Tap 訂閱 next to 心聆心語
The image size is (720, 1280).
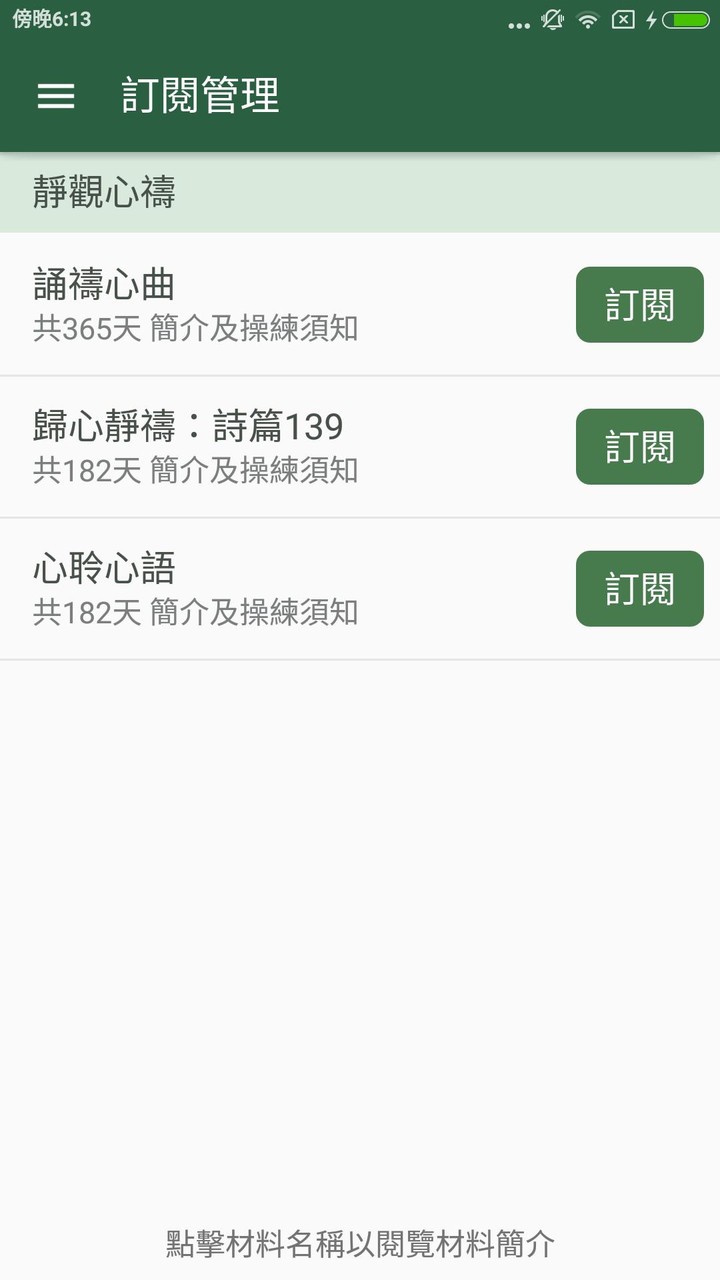[639, 588]
